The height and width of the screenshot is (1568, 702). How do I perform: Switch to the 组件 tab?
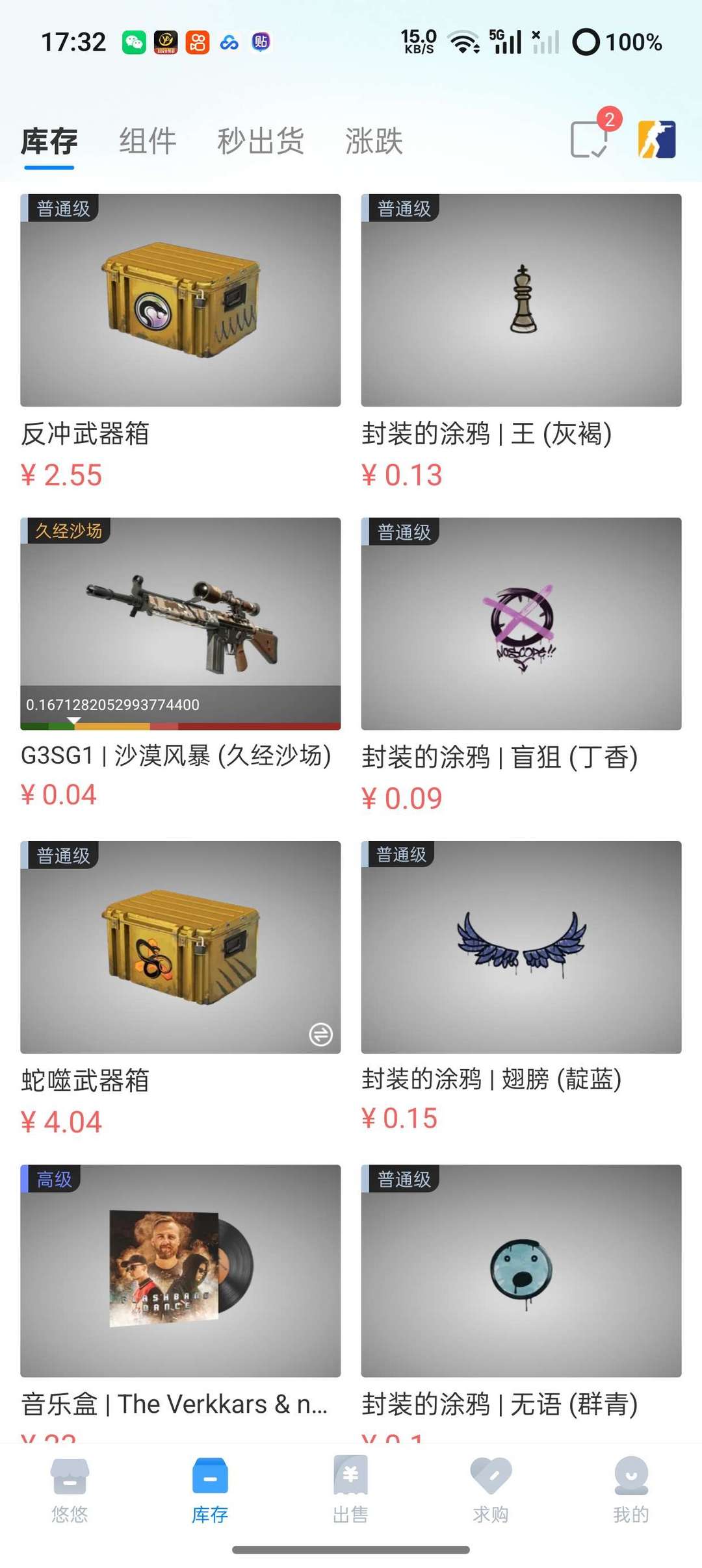[146, 140]
